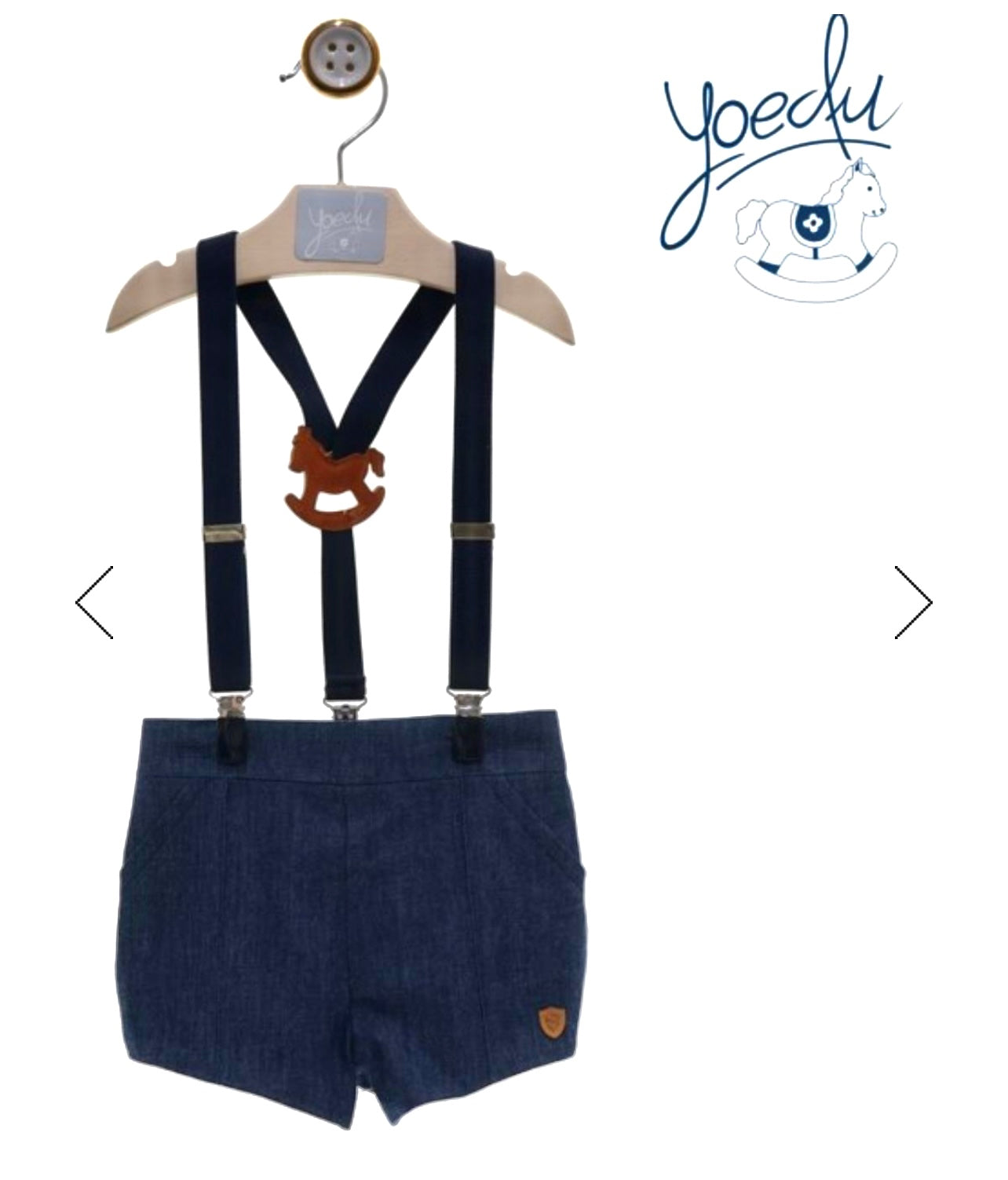Go to the previous product image
Screen dimensions: 1008x1180
94,602
